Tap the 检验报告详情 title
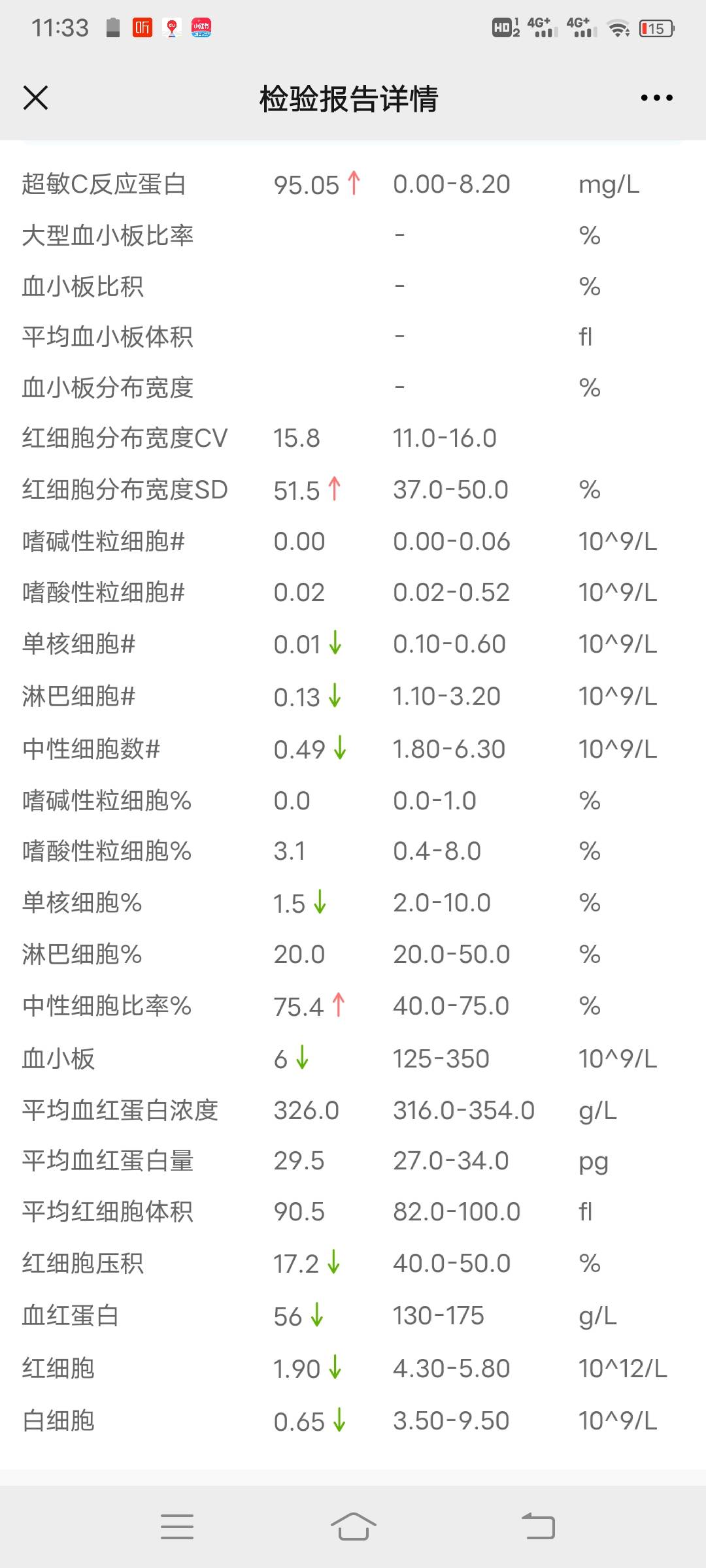Screen dimensions: 706x1568 pyautogui.click(x=351, y=98)
